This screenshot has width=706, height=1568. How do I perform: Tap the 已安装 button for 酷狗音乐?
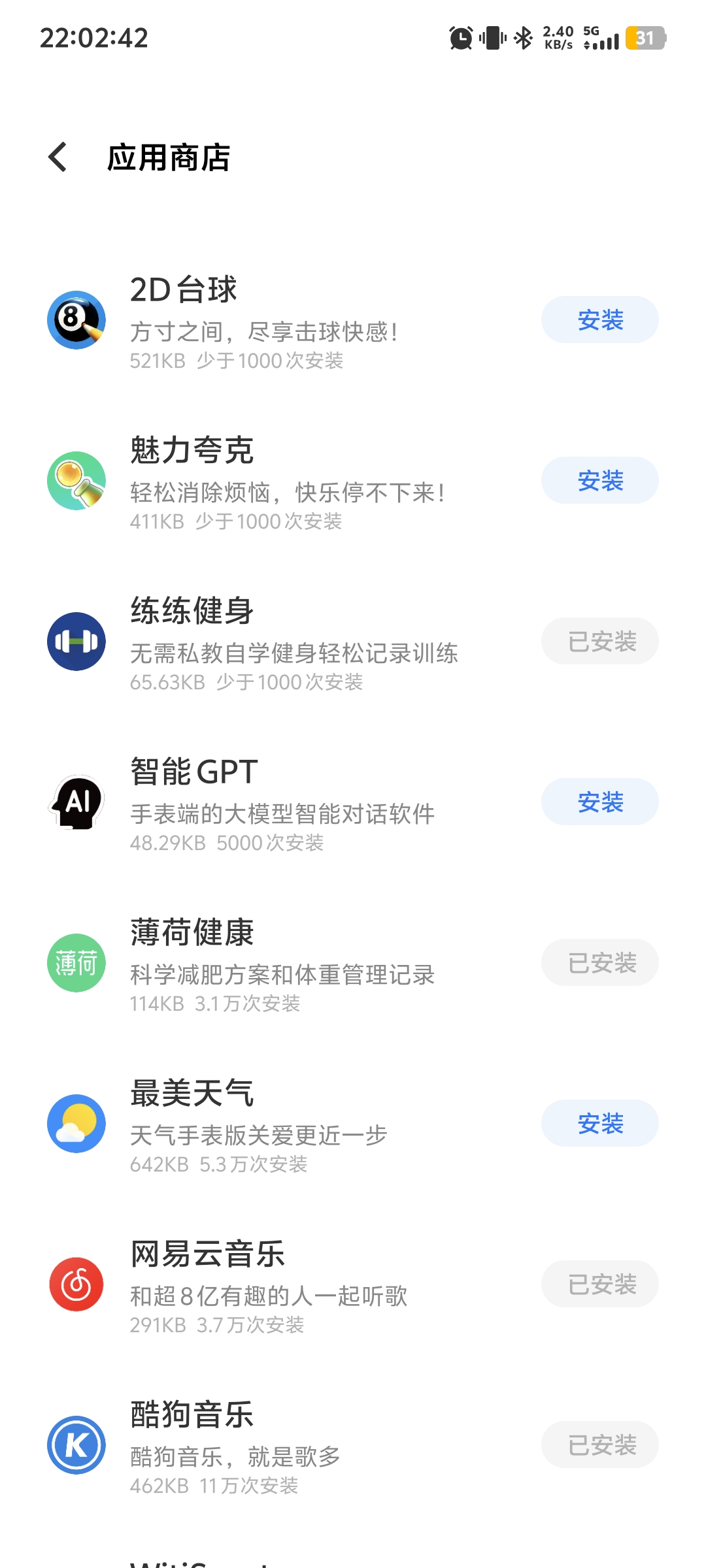click(599, 1445)
